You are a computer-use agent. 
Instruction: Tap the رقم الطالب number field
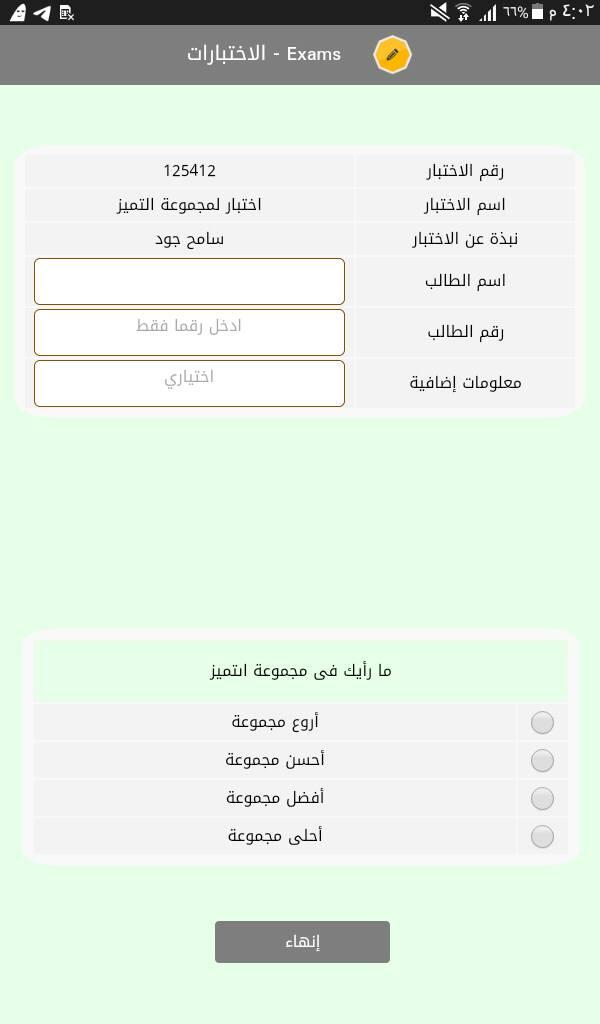click(189, 332)
